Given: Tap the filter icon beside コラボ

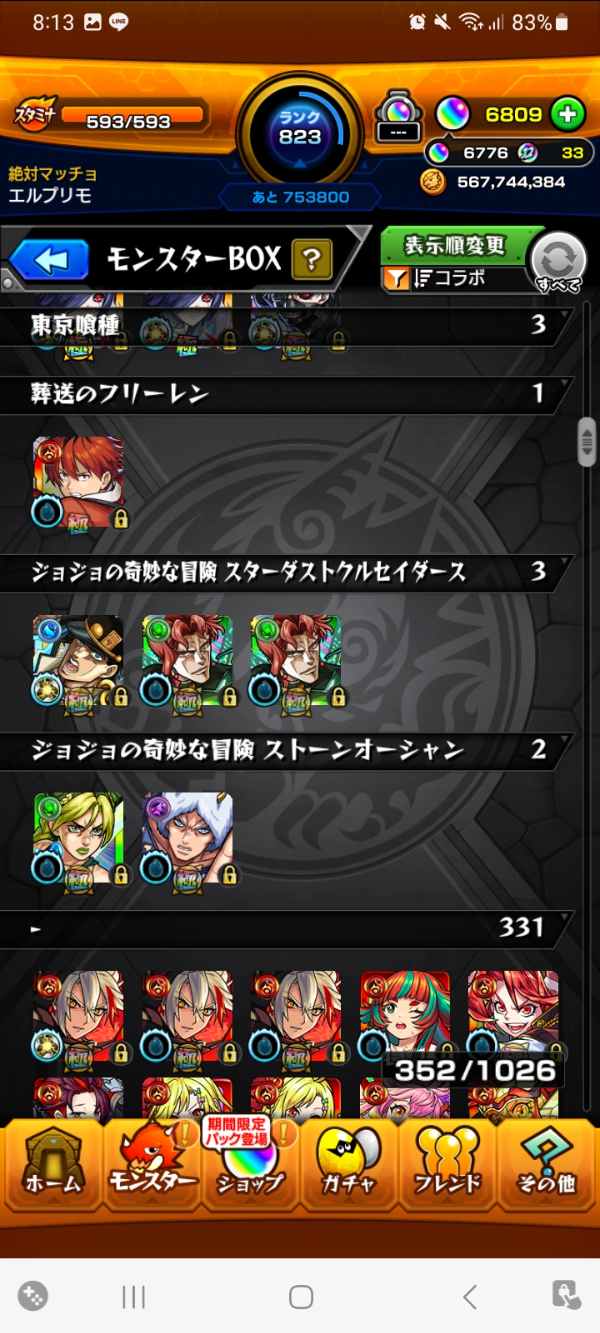Looking at the screenshot, I should tap(396, 280).
